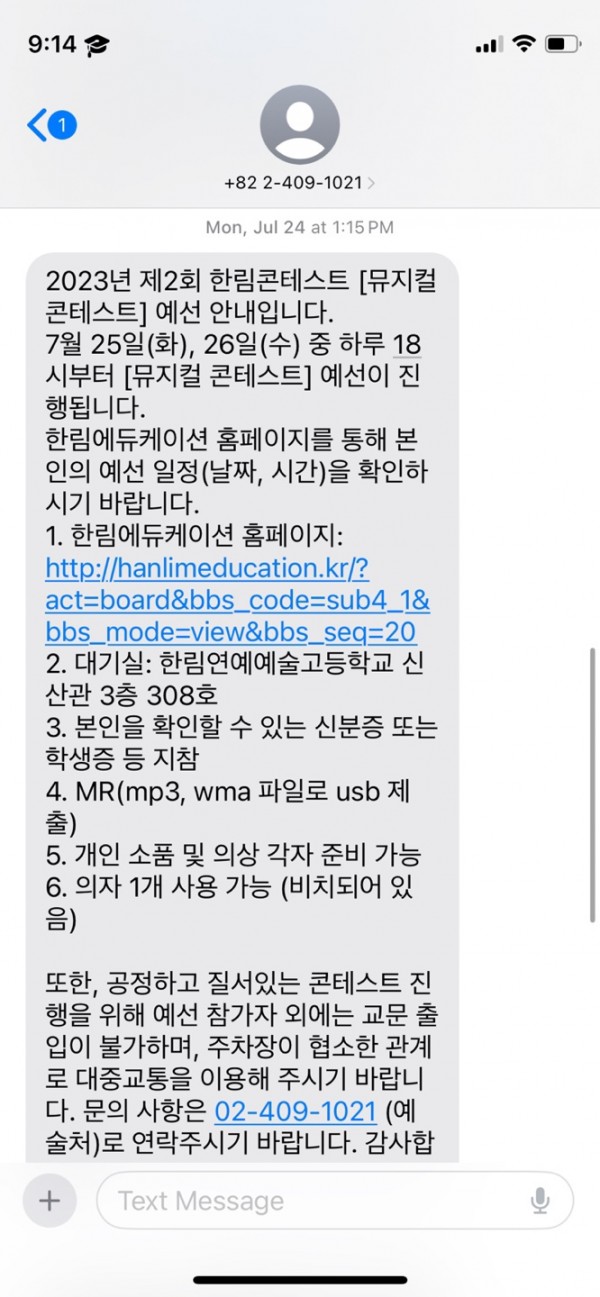
Task: Open the plus attachments menu
Action: point(49,1200)
